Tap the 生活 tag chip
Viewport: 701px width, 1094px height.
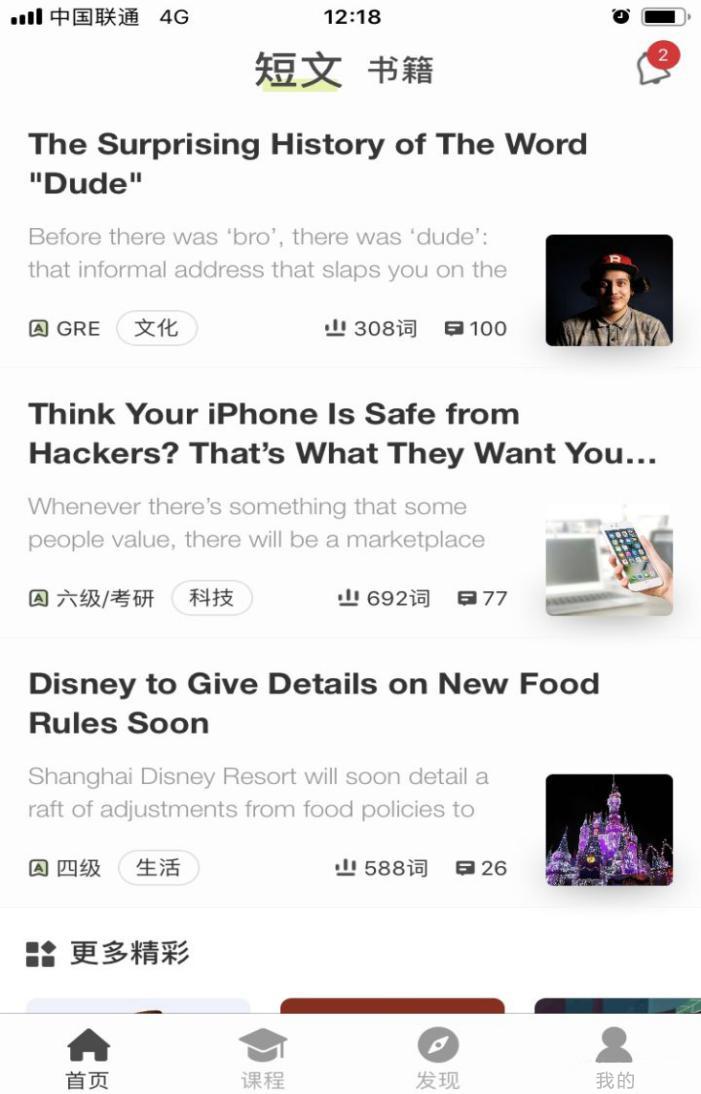point(159,868)
